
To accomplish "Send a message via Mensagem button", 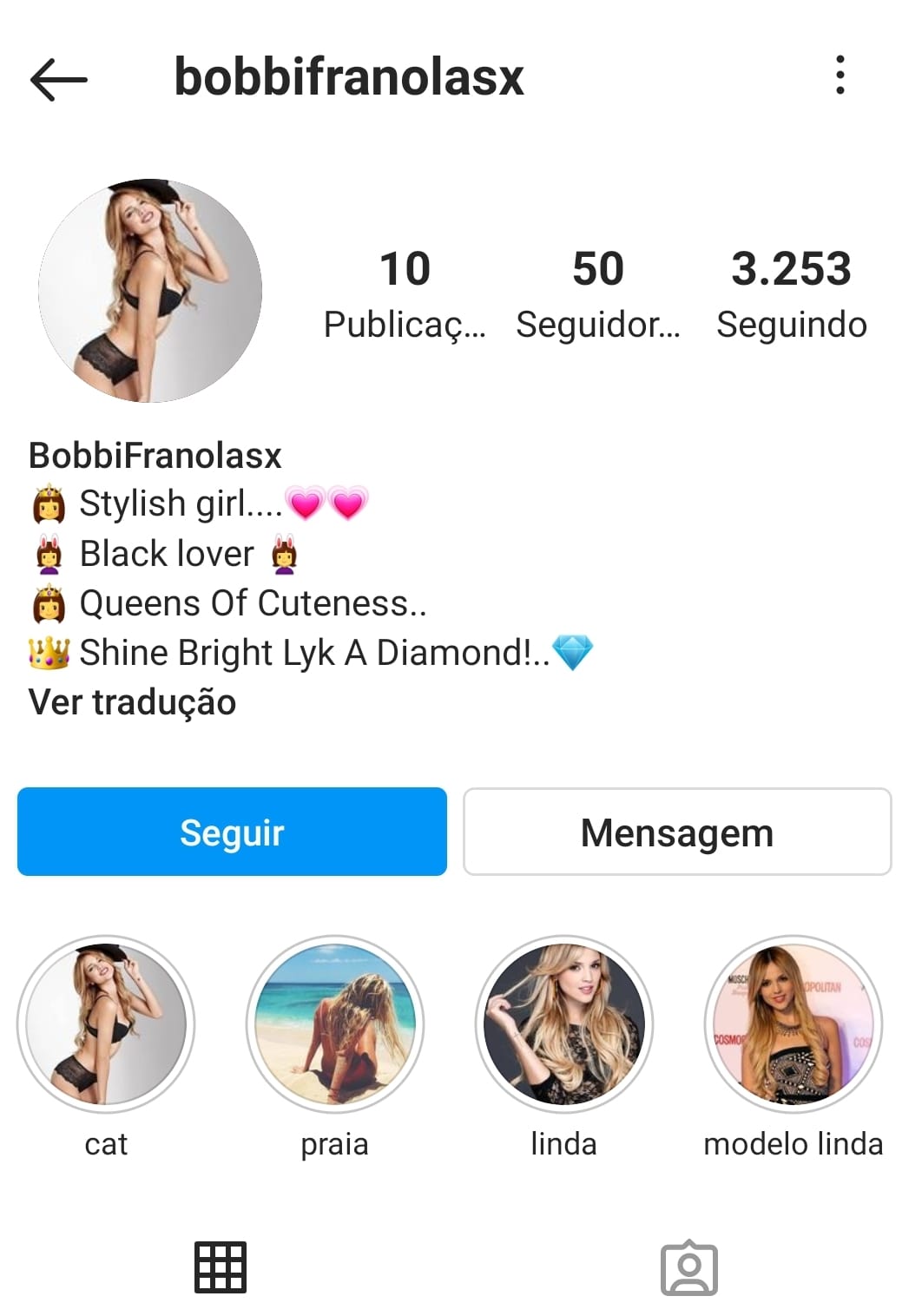I will pyautogui.click(x=677, y=832).
